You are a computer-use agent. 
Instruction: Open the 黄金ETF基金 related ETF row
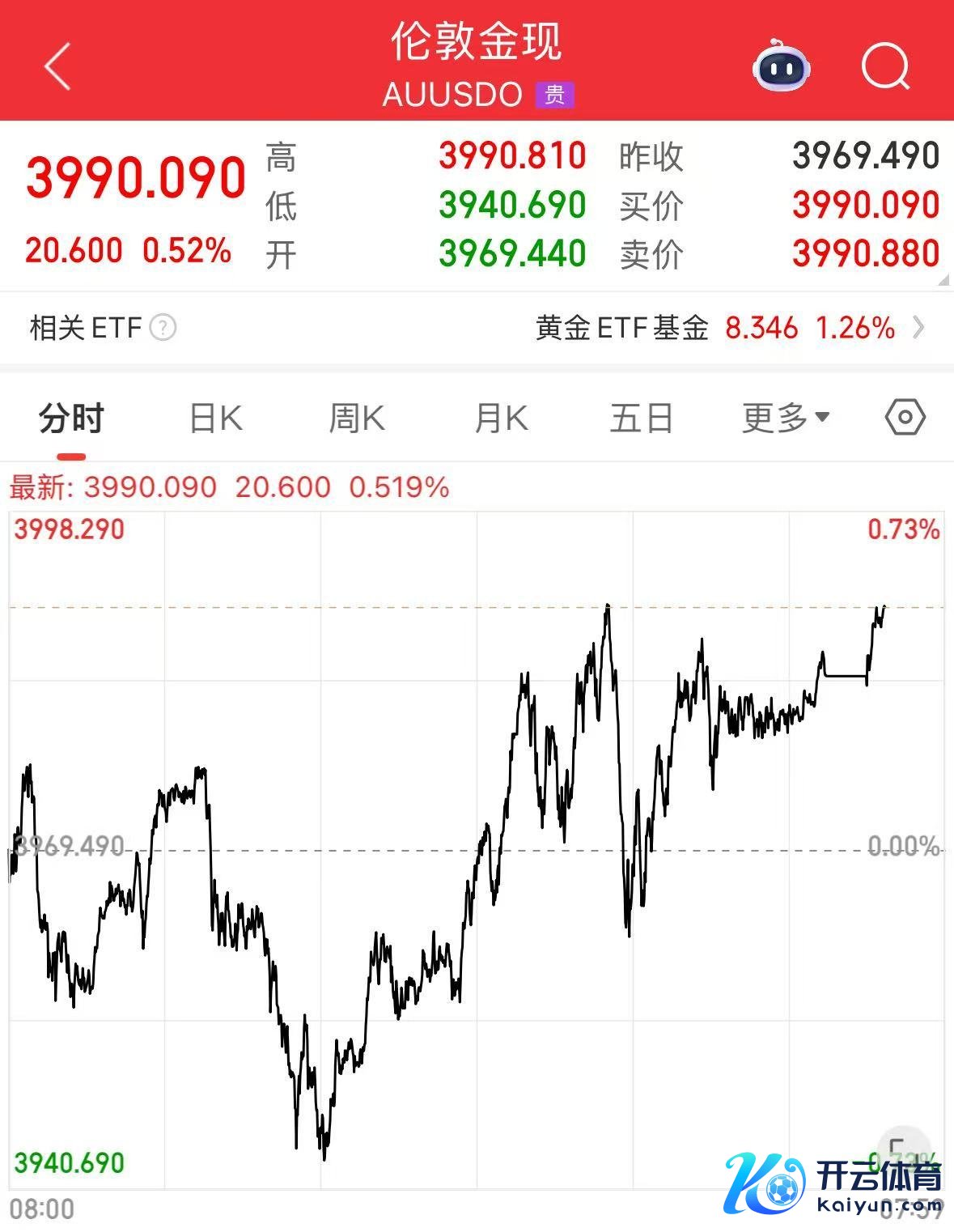(x=728, y=328)
